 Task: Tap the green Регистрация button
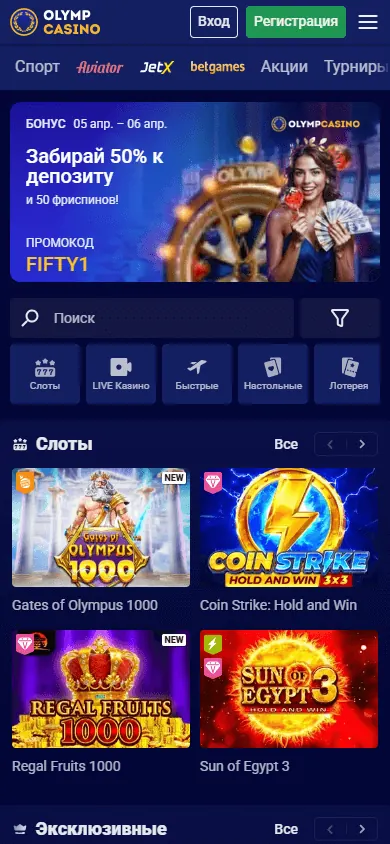296,22
